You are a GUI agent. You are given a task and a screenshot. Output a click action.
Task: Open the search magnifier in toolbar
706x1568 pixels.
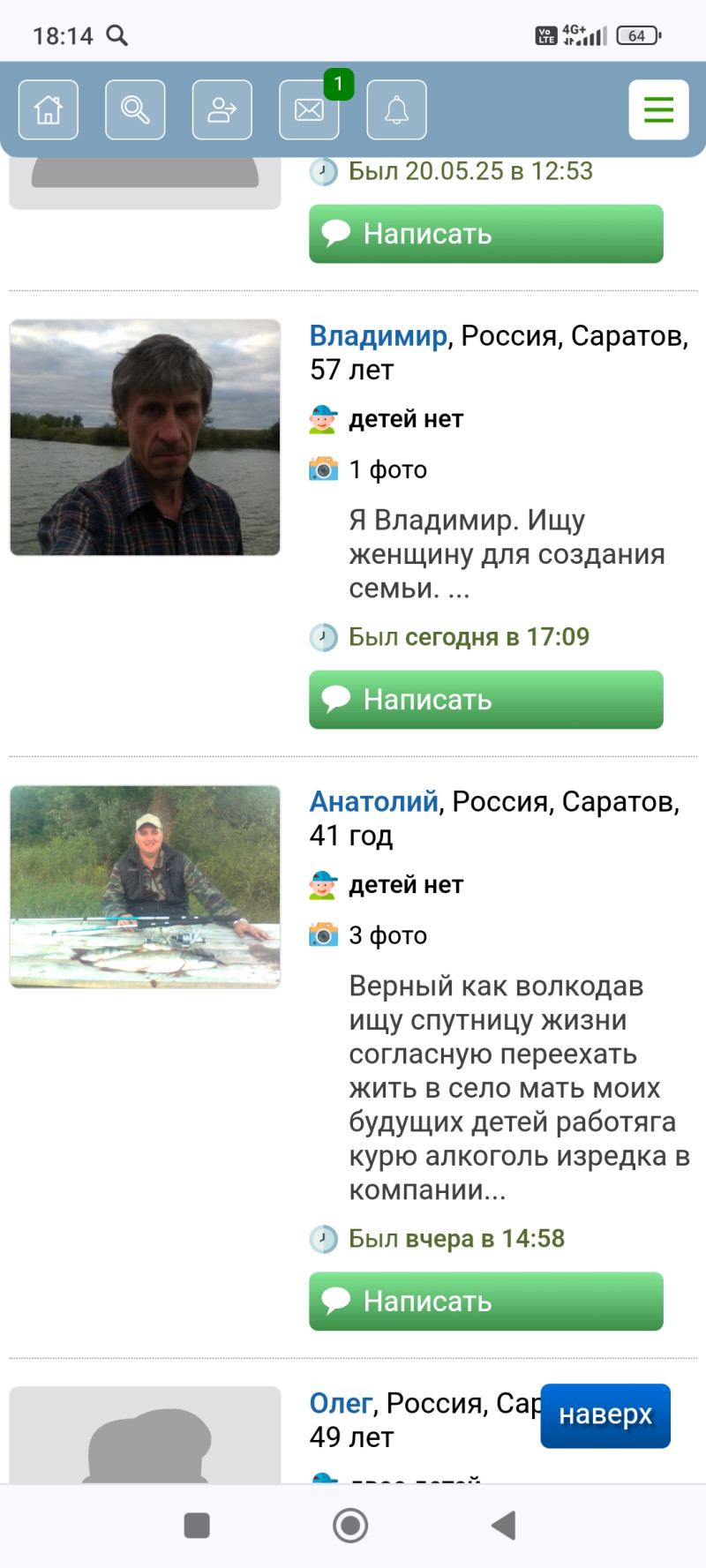coord(135,109)
